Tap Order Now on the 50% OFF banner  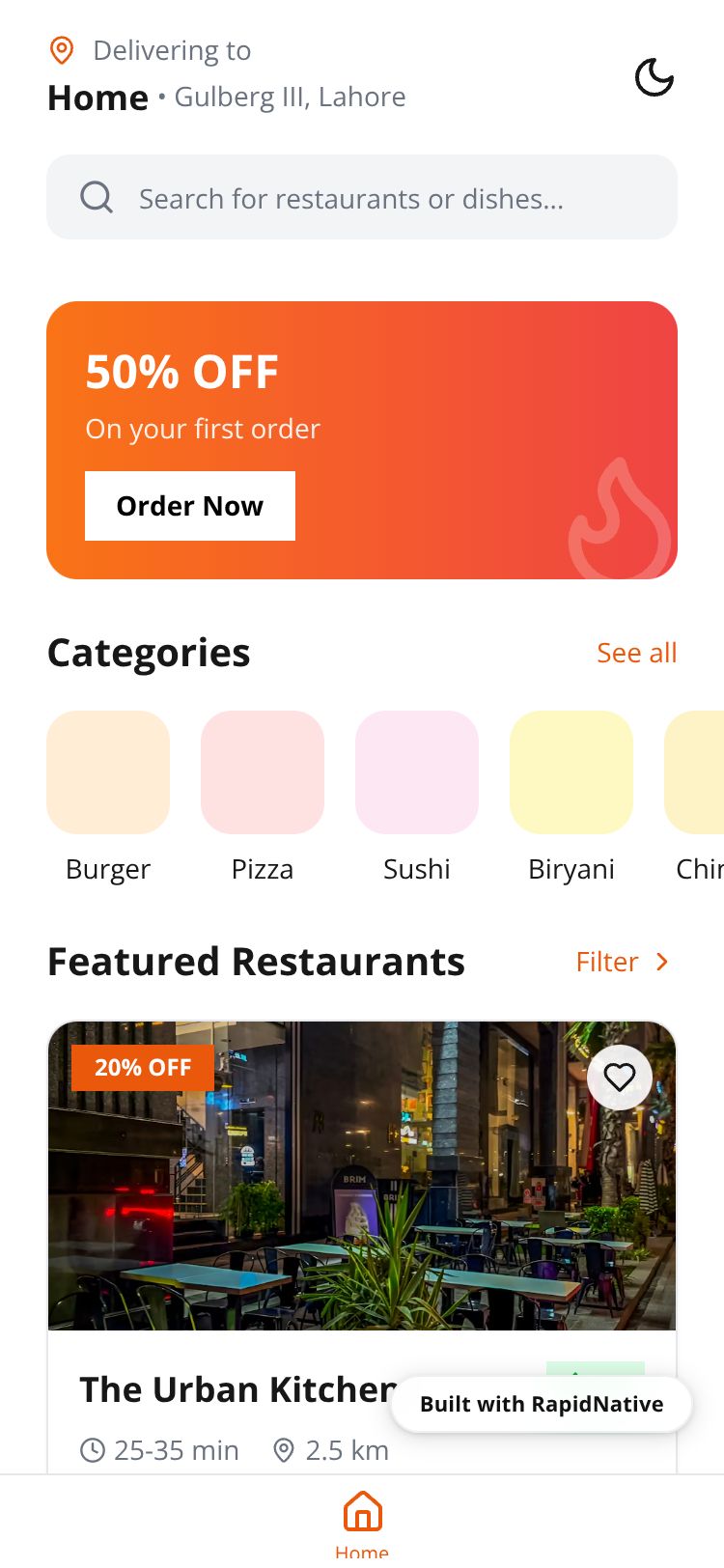(190, 506)
